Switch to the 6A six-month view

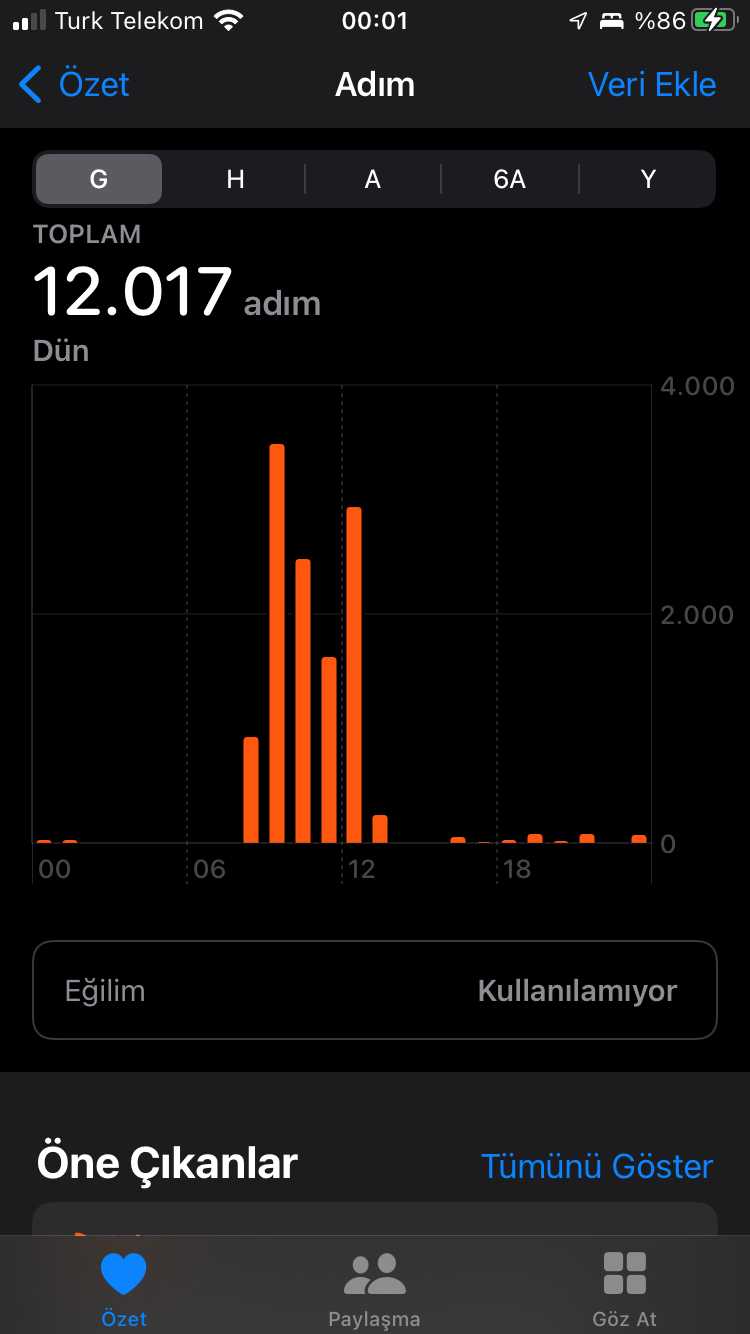[x=510, y=179]
